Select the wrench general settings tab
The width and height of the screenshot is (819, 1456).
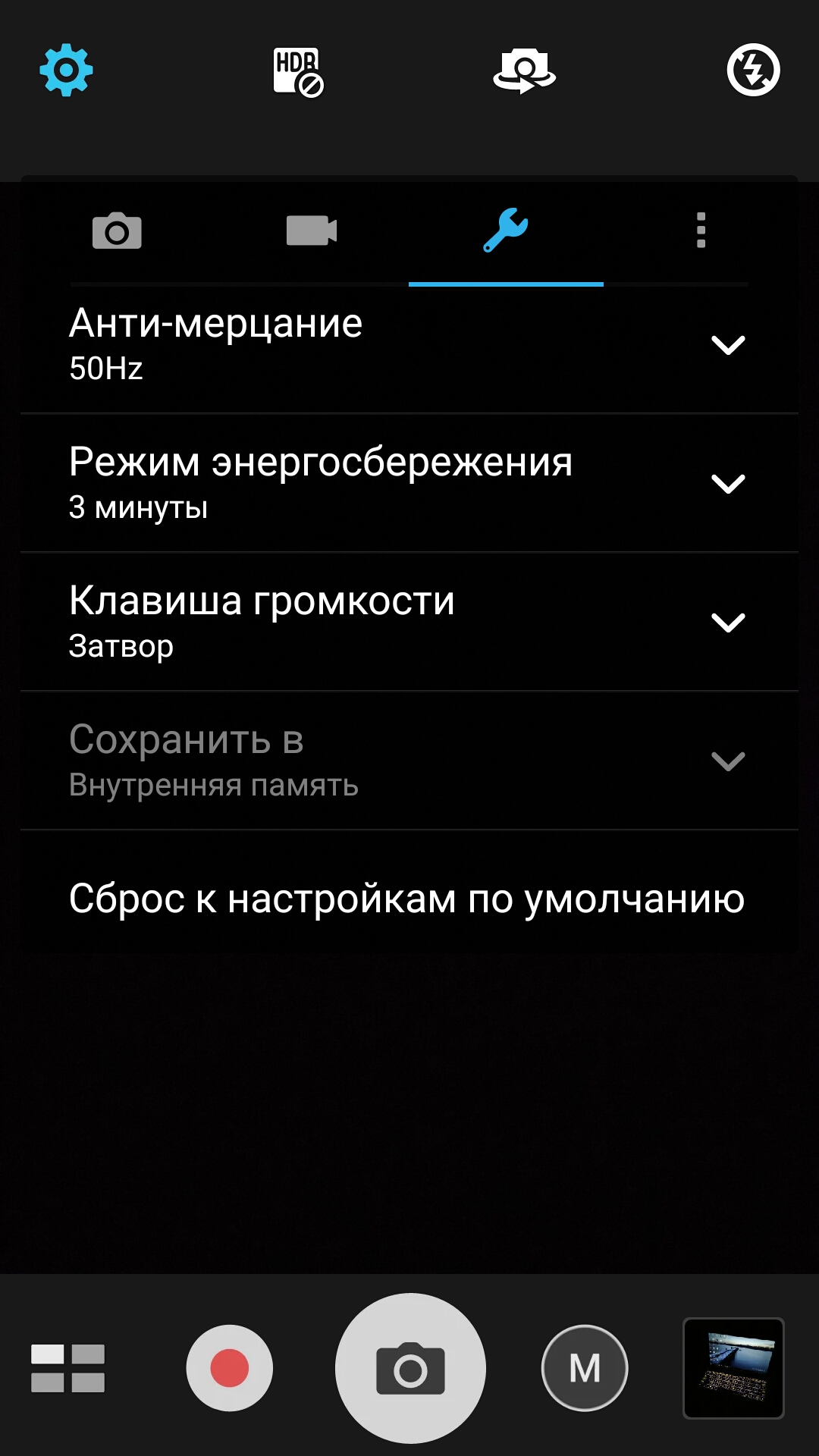click(506, 231)
